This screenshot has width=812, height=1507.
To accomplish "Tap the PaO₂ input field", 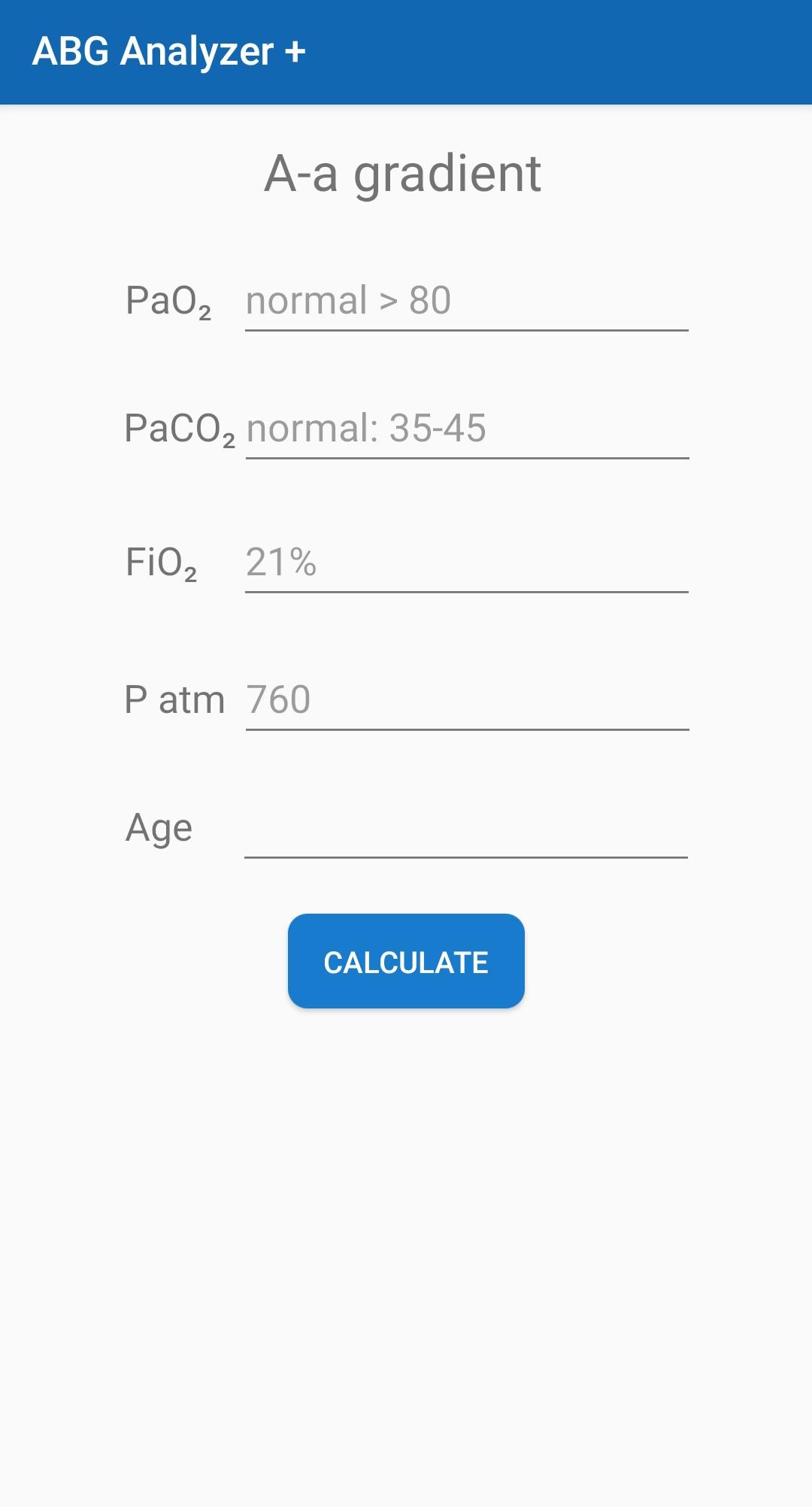I will [466, 302].
